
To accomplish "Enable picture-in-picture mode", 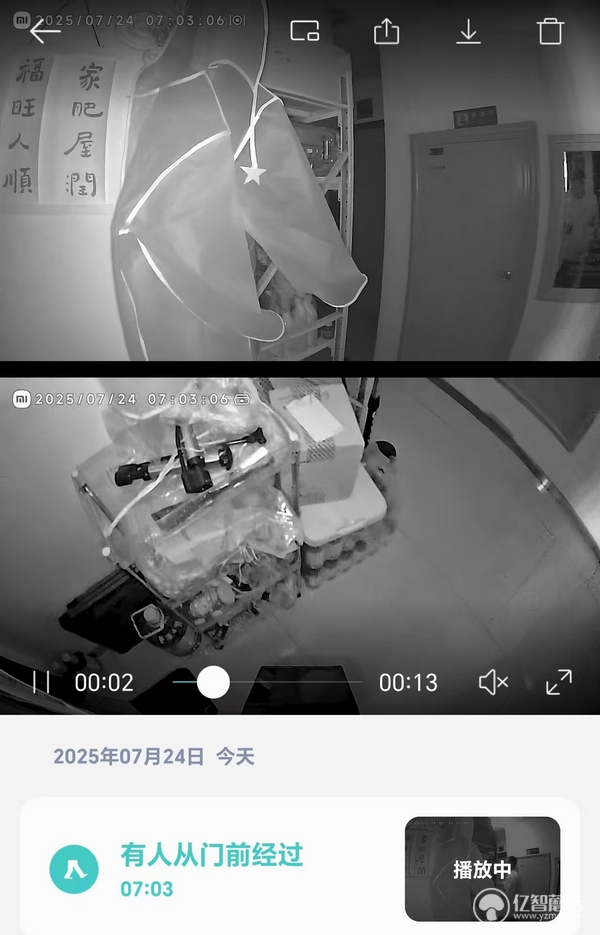I will point(305,31).
